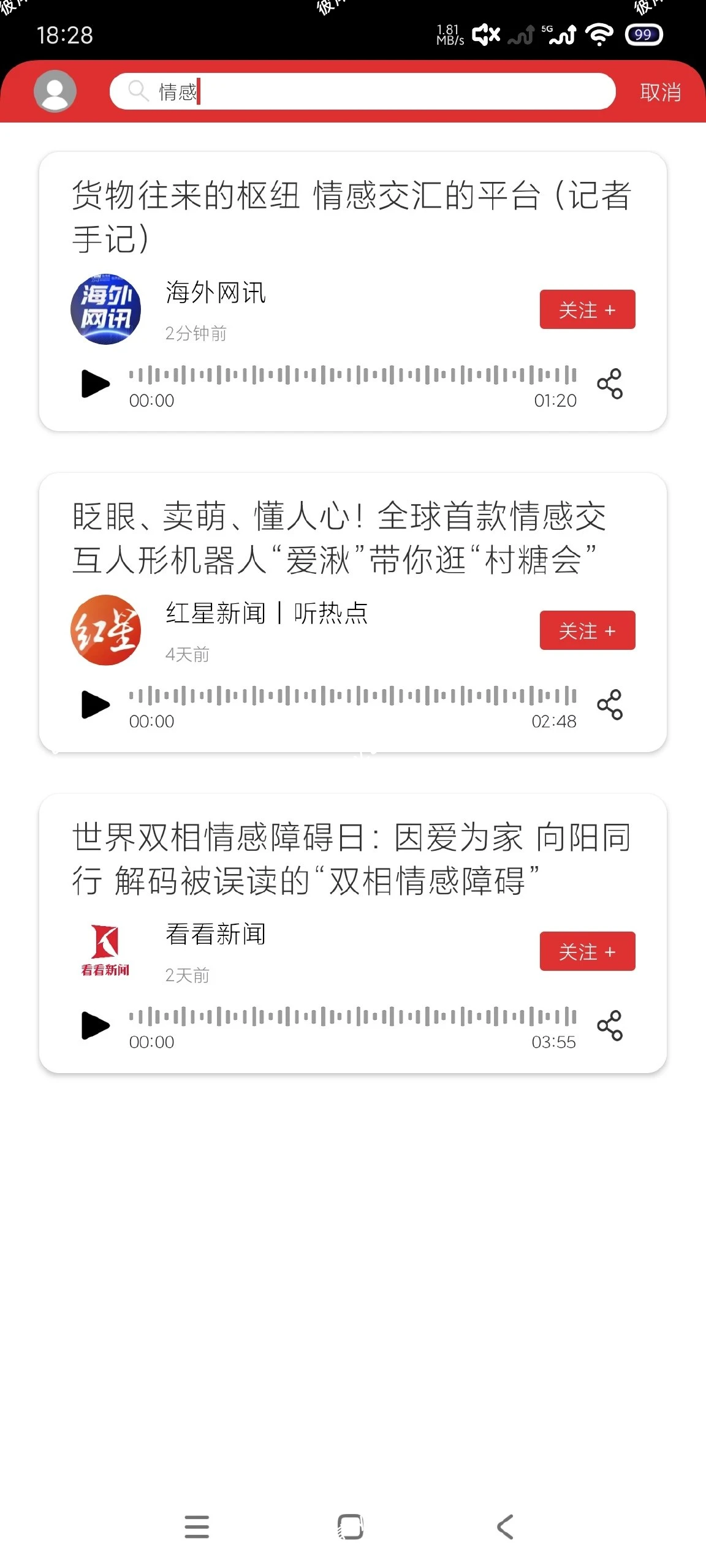Play the 货物往来的枢纽 audio
Viewport: 706px width, 1568px height.
[x=96, y=383]
